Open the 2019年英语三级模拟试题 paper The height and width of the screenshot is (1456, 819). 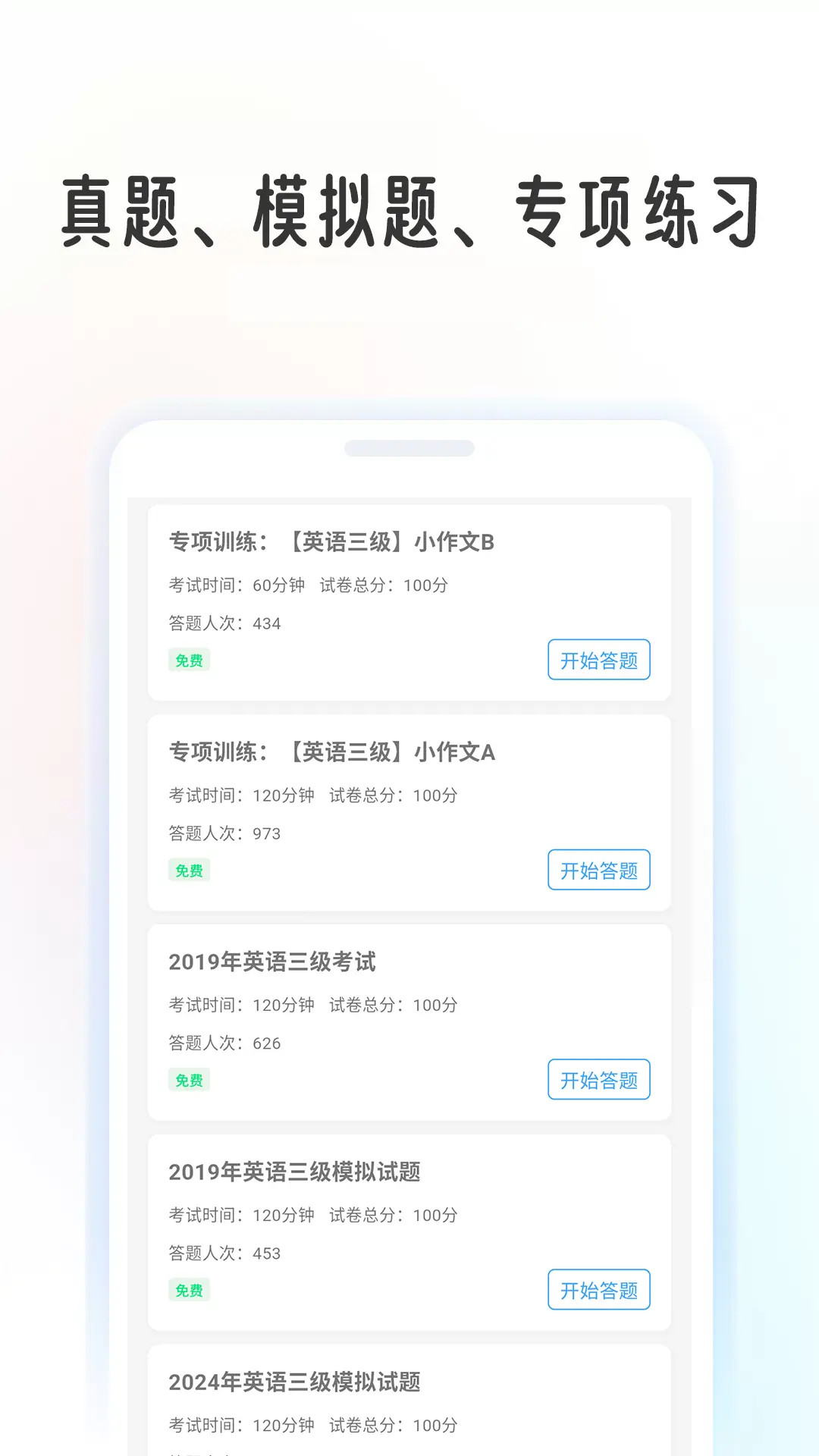[x=295, y=1172]
